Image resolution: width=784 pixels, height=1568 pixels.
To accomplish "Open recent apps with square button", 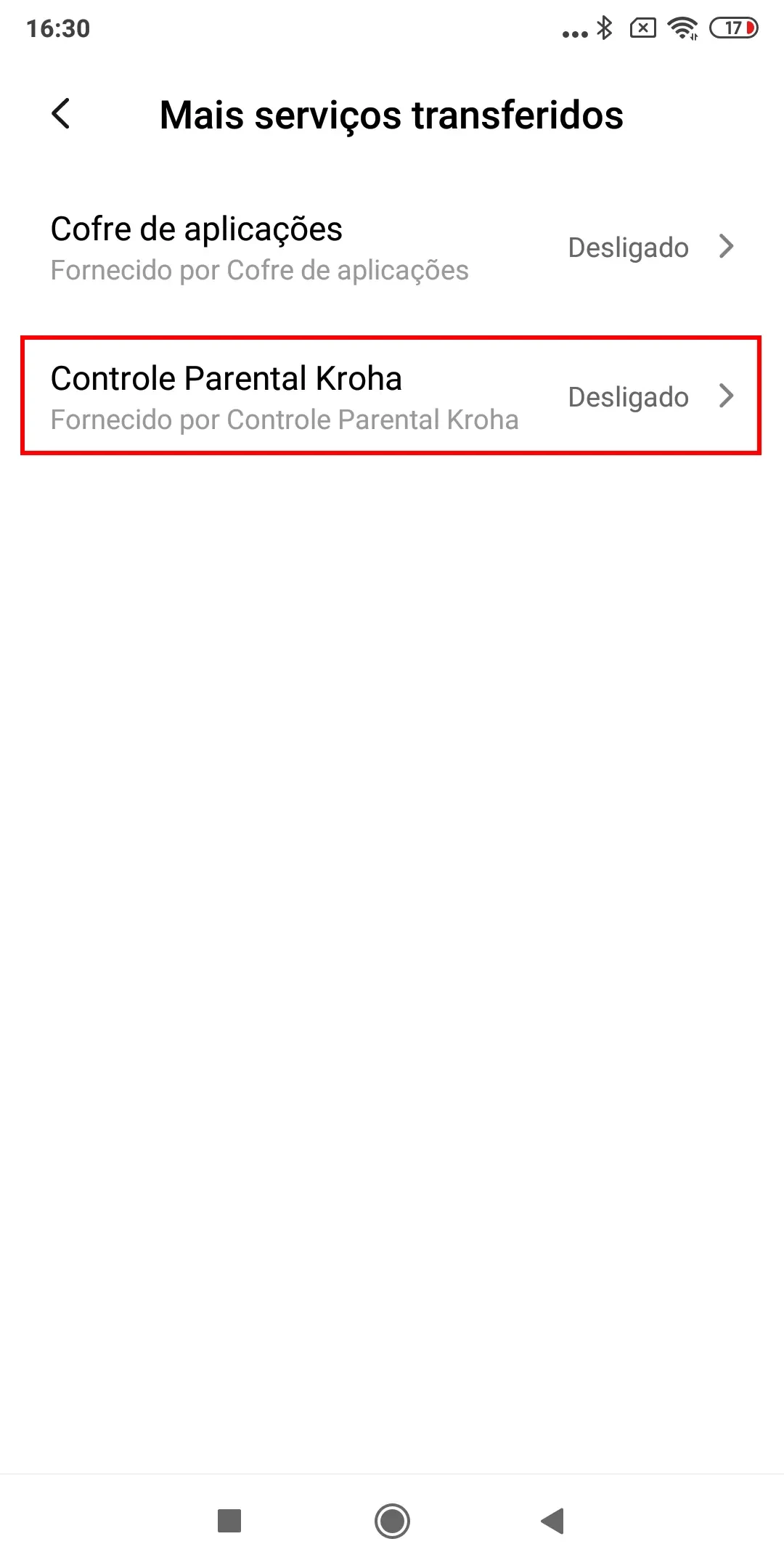I will pos(229,1521).
